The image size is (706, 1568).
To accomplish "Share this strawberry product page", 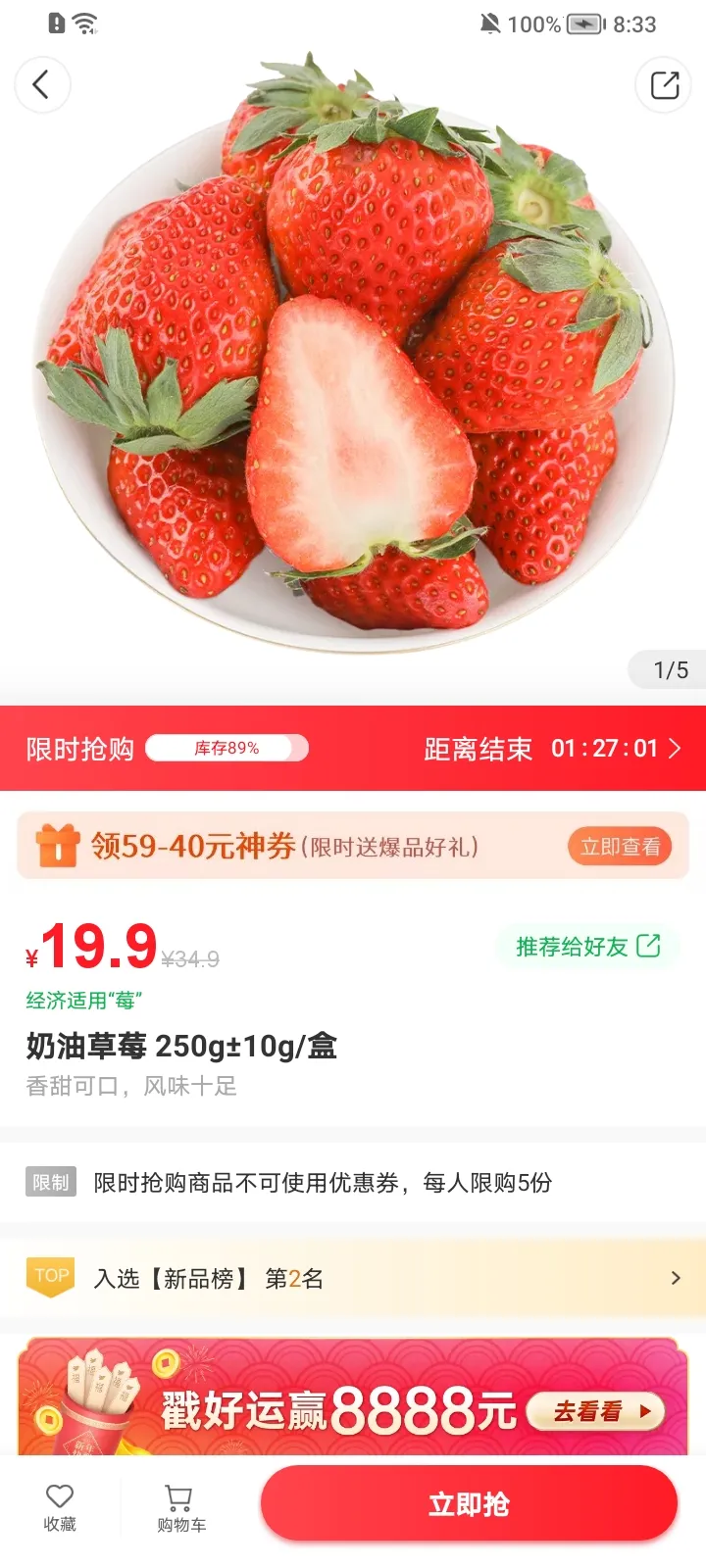I will (664, 85).
